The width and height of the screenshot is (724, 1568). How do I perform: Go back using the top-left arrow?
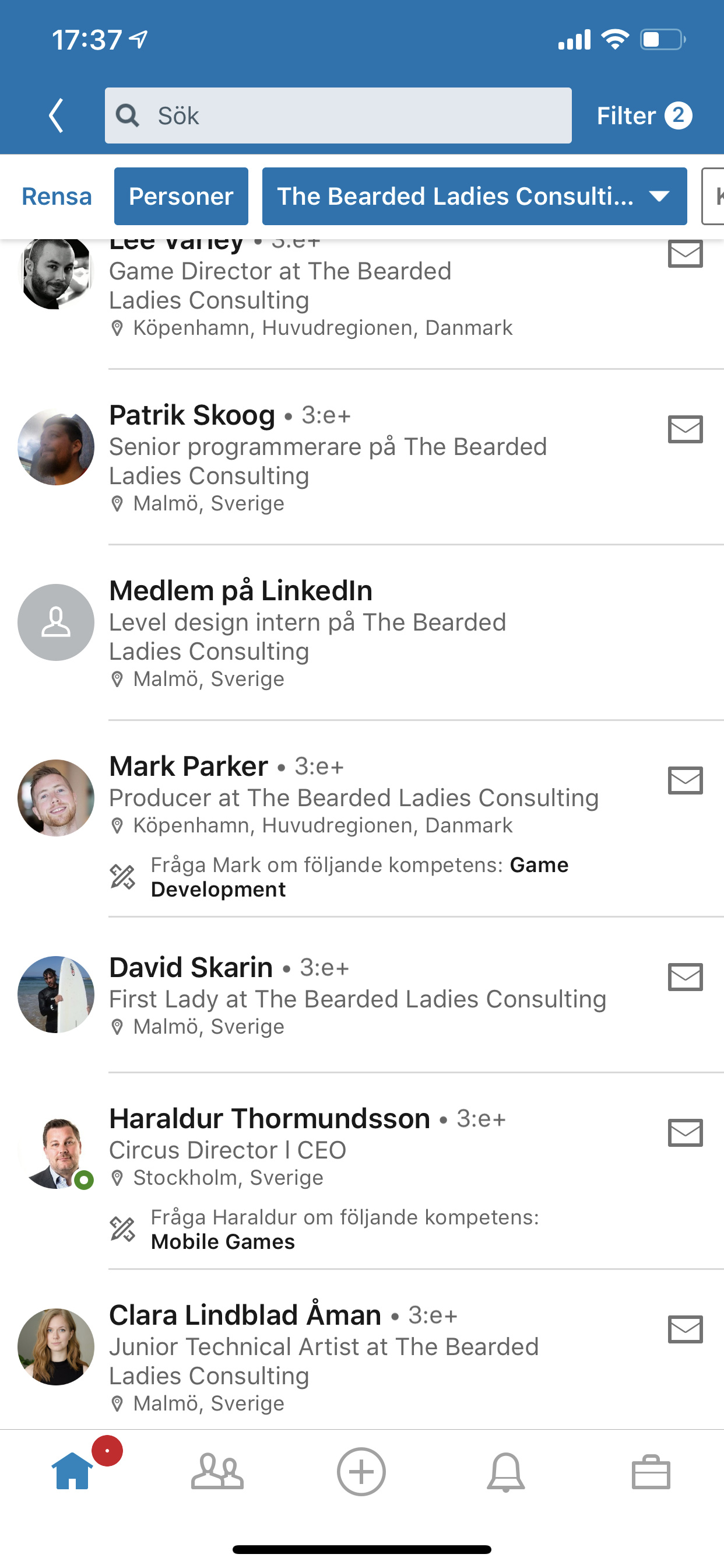click(x=56, y=116)
